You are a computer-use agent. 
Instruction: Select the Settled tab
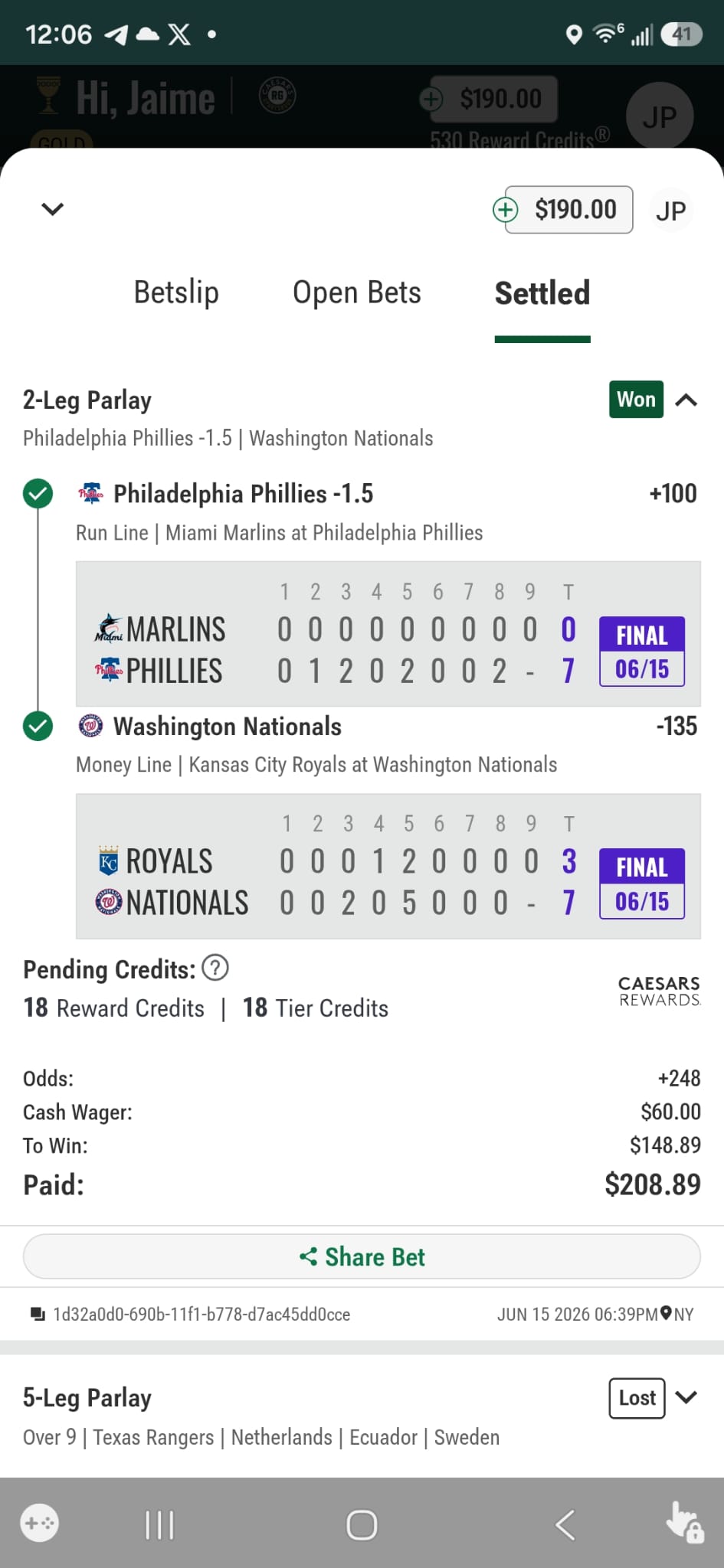tap(542, 293)
